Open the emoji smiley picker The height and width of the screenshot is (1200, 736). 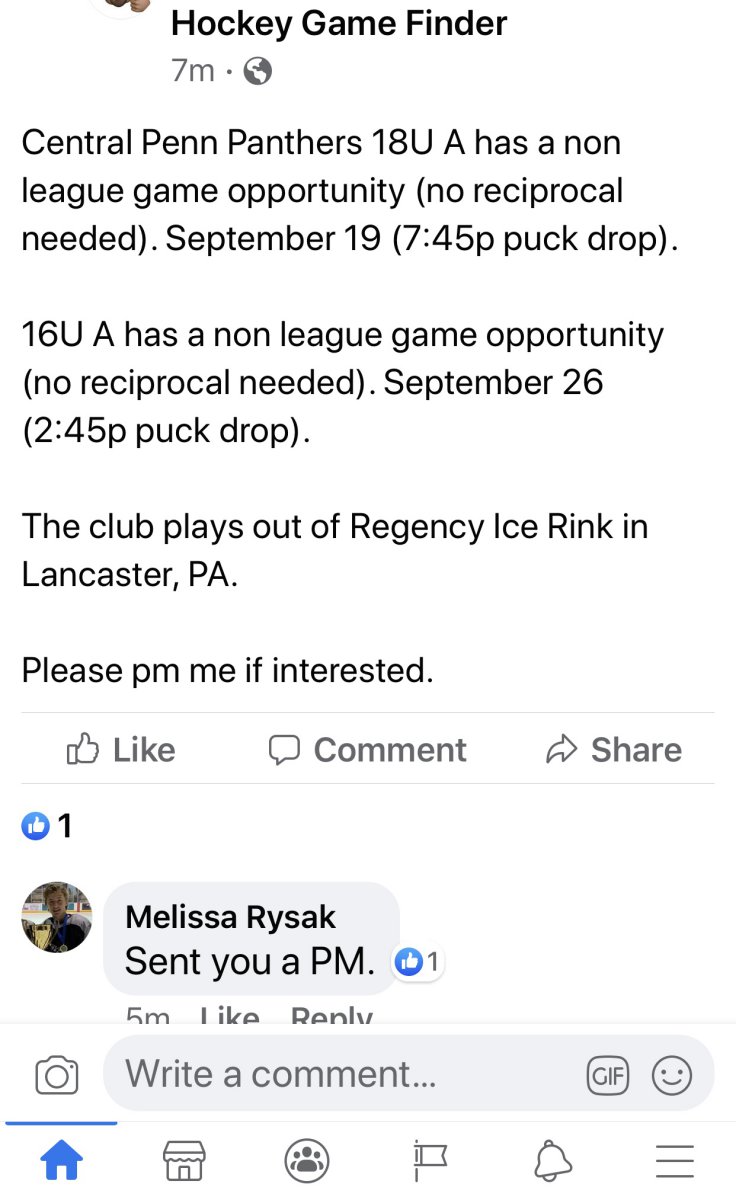(672, 1075)
